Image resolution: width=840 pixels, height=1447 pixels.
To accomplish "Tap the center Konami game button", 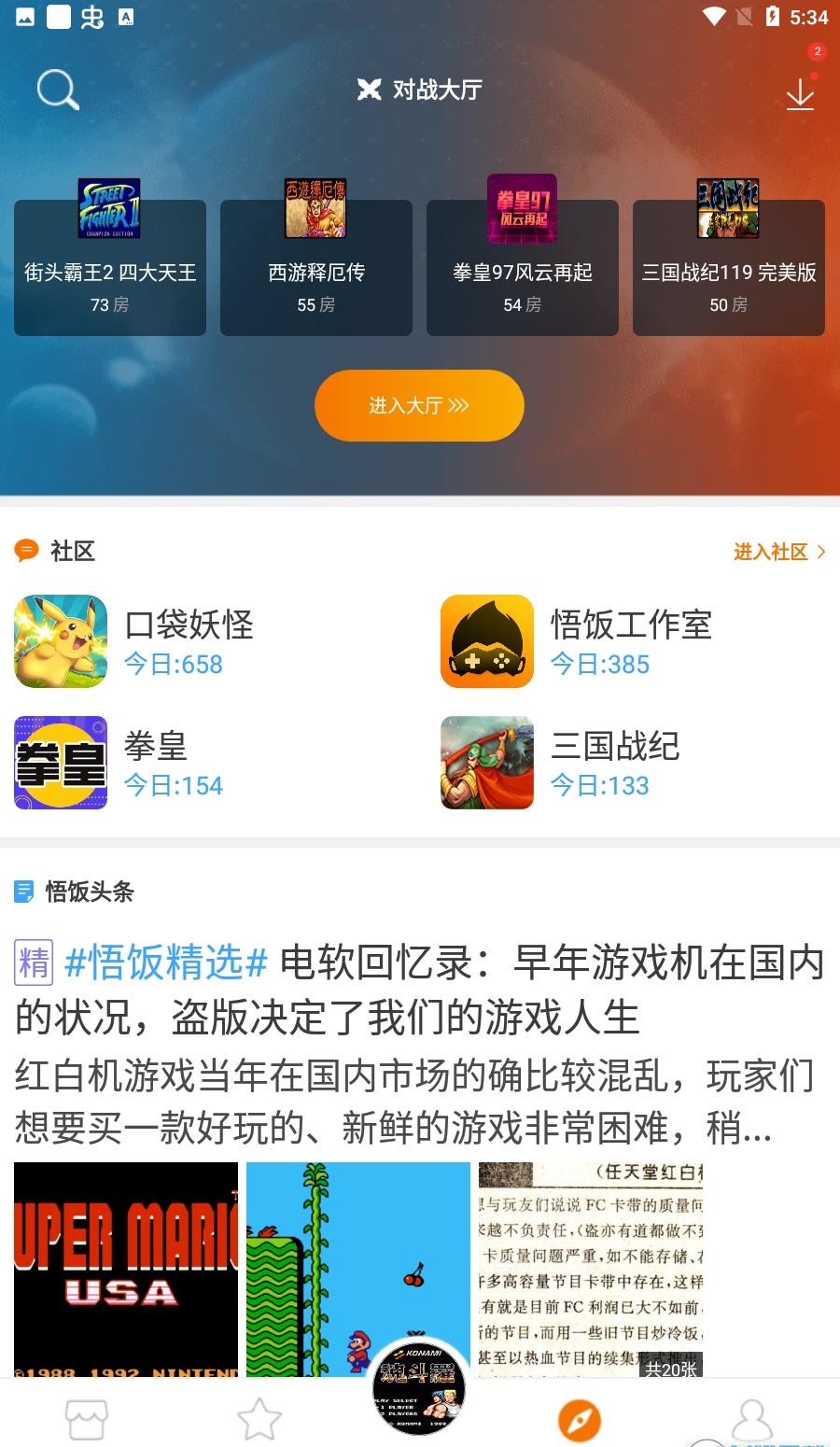I will [x=419, y=1389].
